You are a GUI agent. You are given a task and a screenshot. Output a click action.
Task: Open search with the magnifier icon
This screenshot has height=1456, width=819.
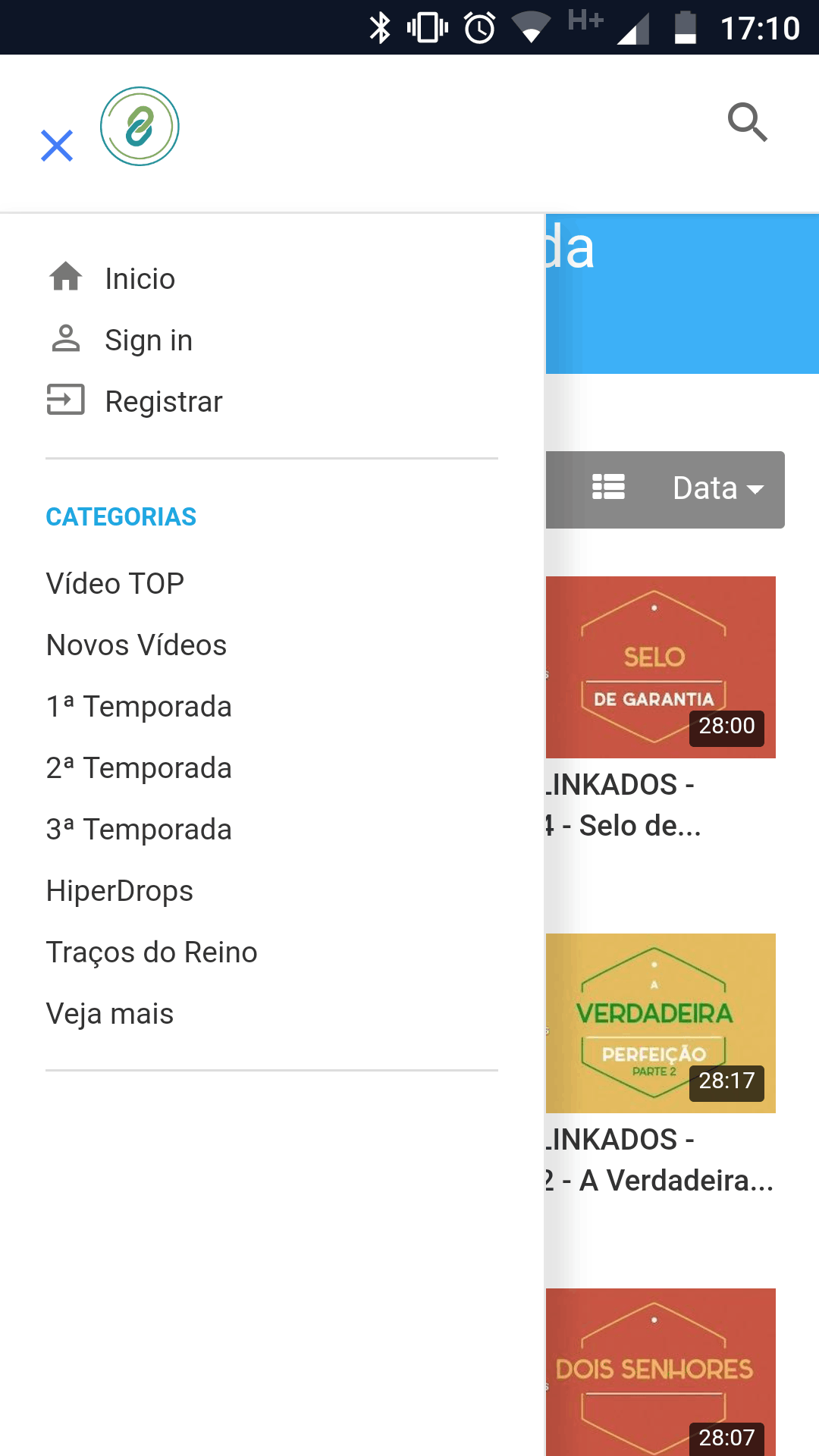748,123
